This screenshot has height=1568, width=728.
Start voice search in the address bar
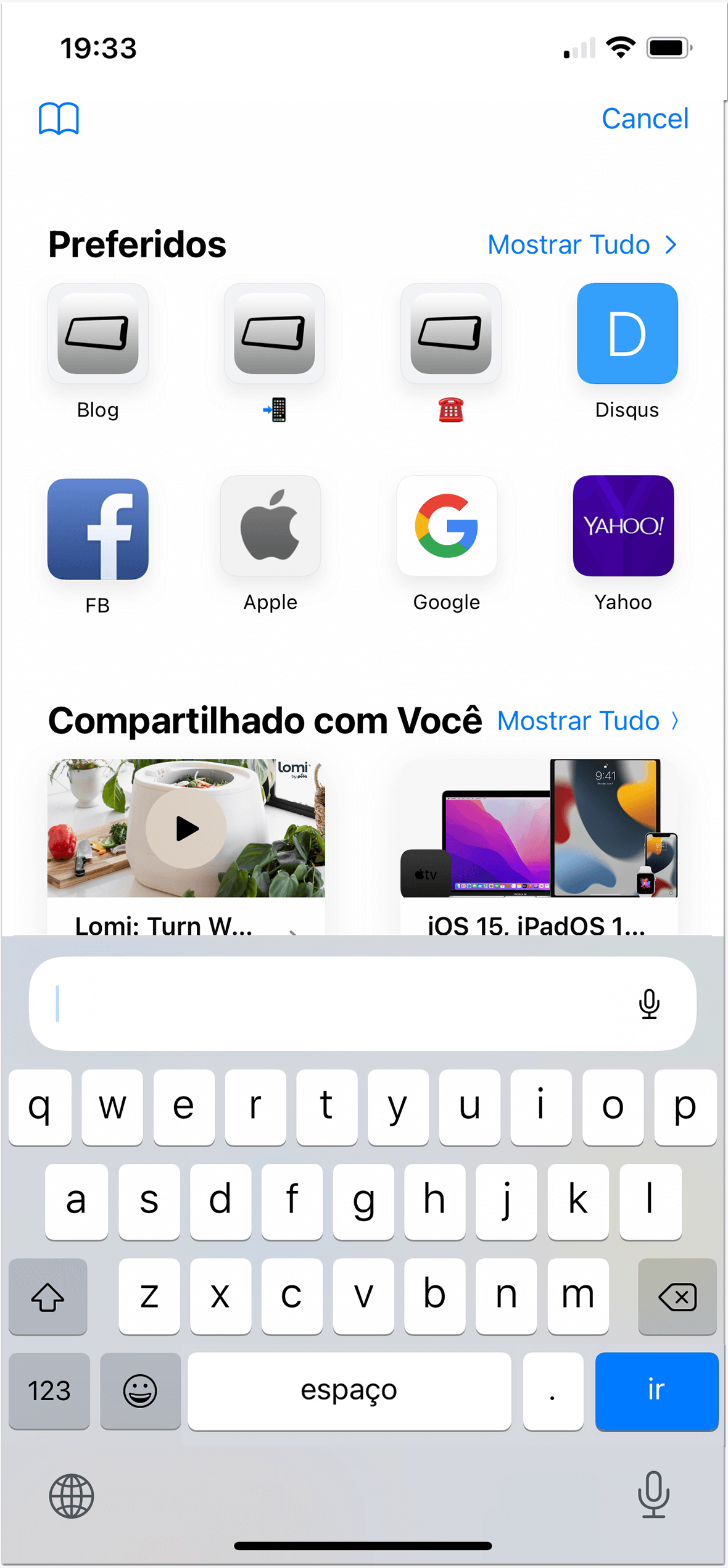click(649, 1004)
